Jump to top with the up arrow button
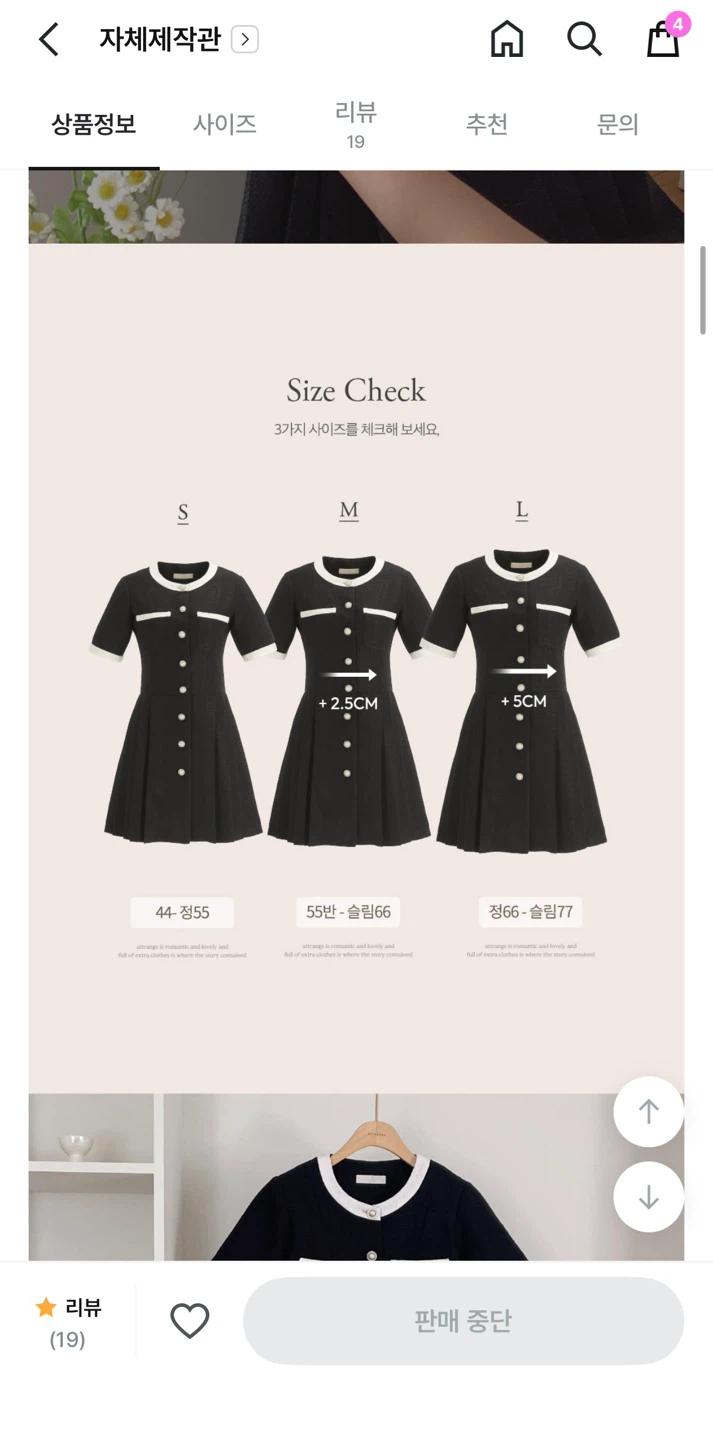713x1440 pixels. 648,1111
